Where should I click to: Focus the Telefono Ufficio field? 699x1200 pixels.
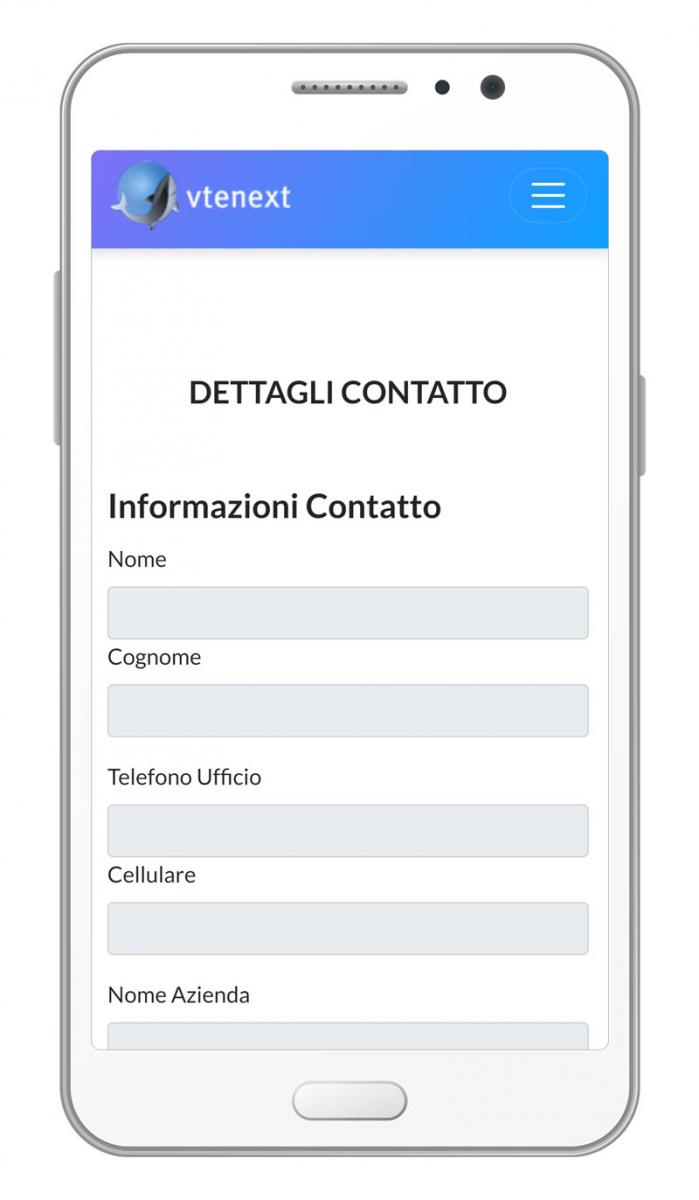pyautogui.click(x=348, y=831)
